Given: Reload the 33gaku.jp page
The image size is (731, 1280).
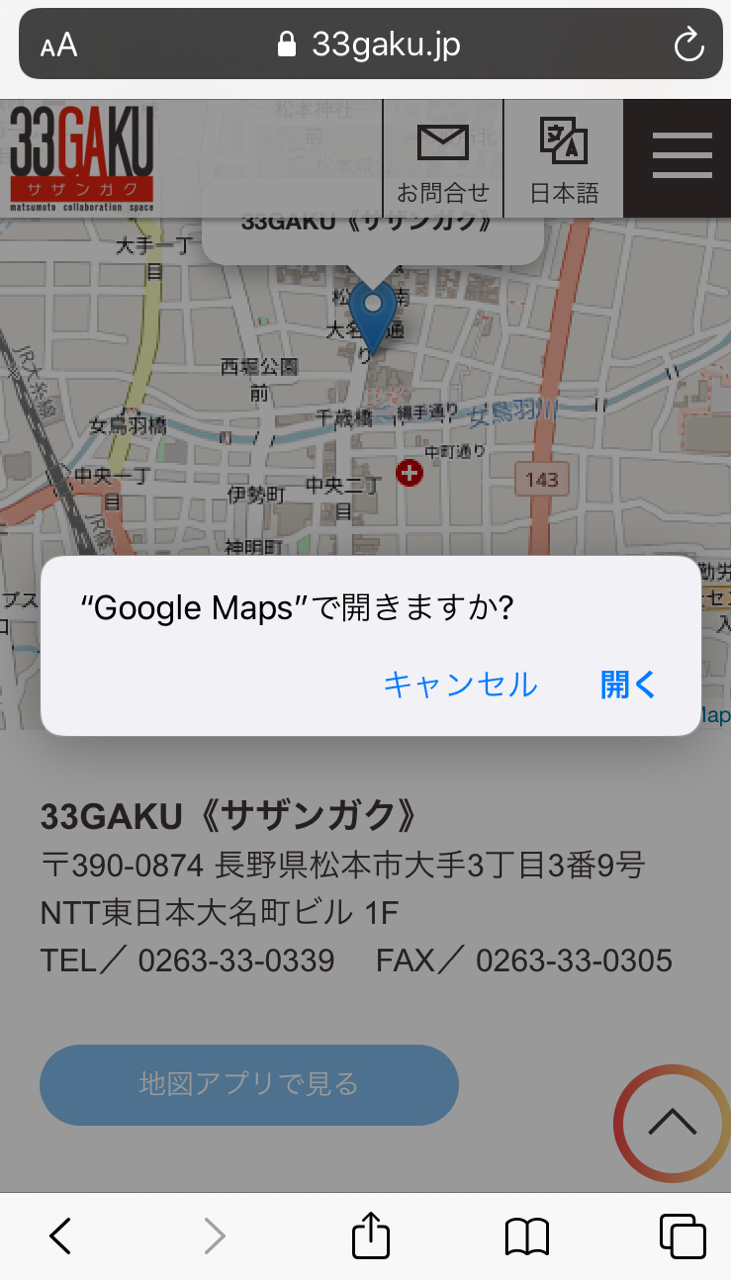Looking at the screenshot, I should point(688,44).
